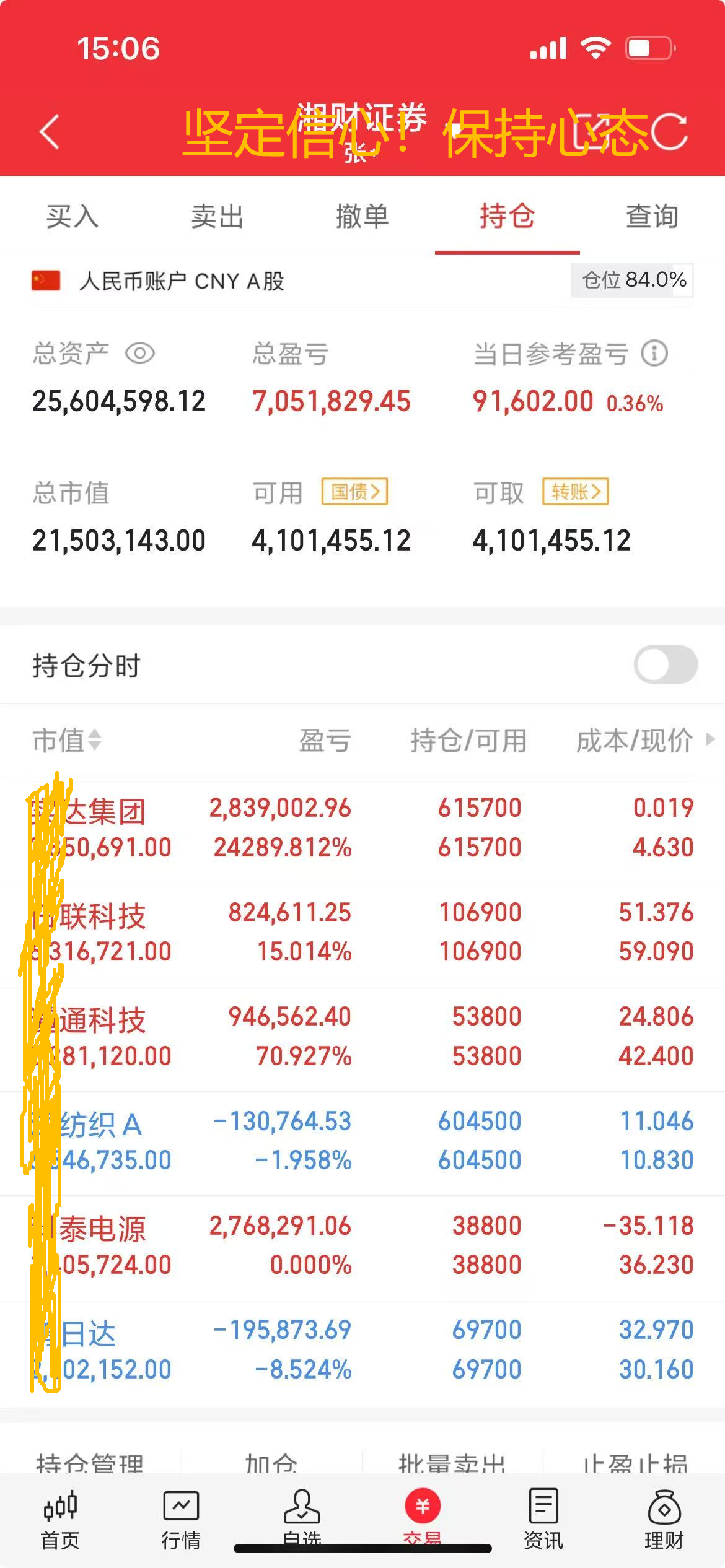Open the 联科技 holding row
Screen dimensions: 725x1568
[362, 934]
